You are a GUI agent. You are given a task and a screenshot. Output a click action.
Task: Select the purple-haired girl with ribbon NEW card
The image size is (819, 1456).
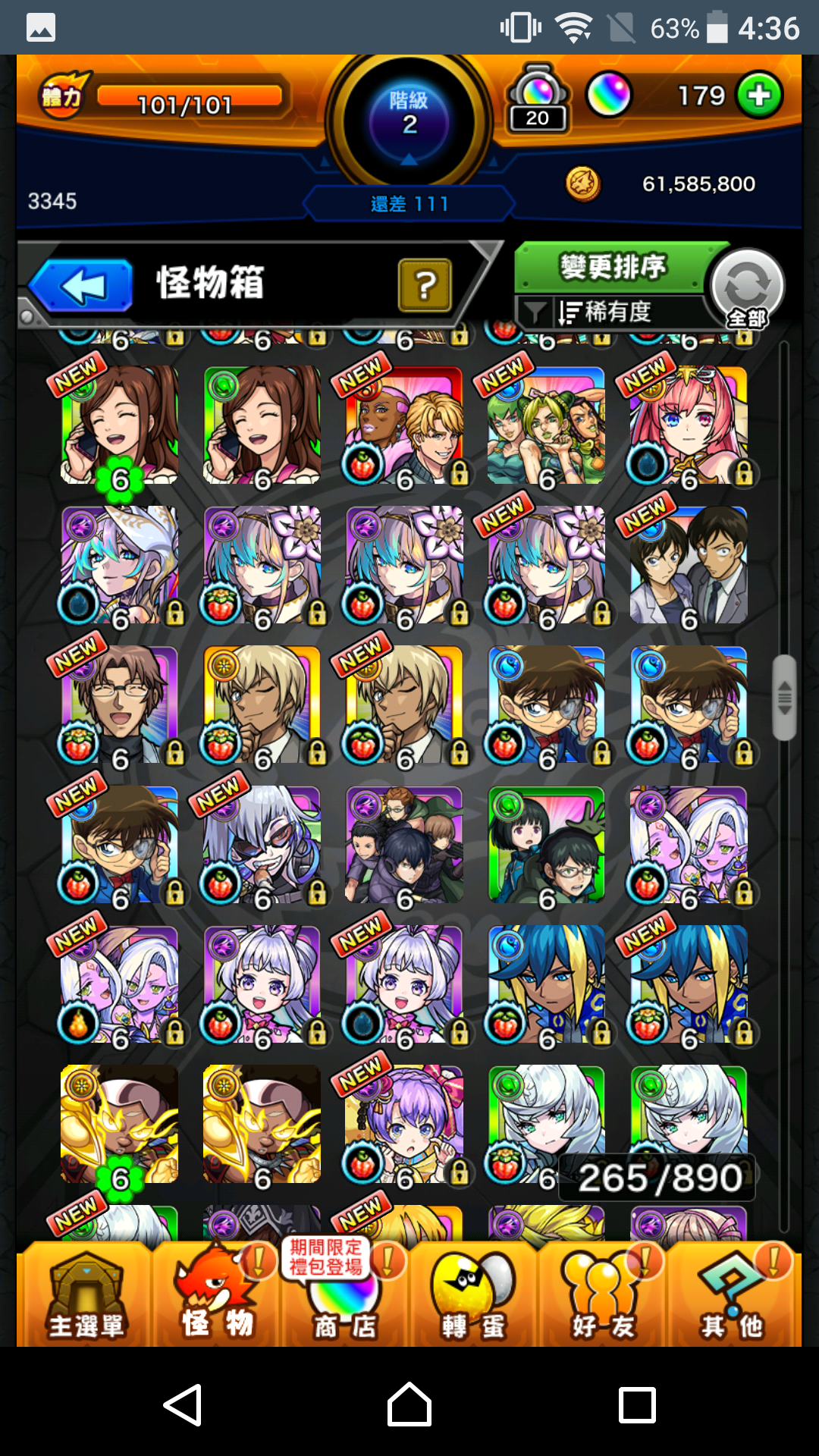[403, 1124]
